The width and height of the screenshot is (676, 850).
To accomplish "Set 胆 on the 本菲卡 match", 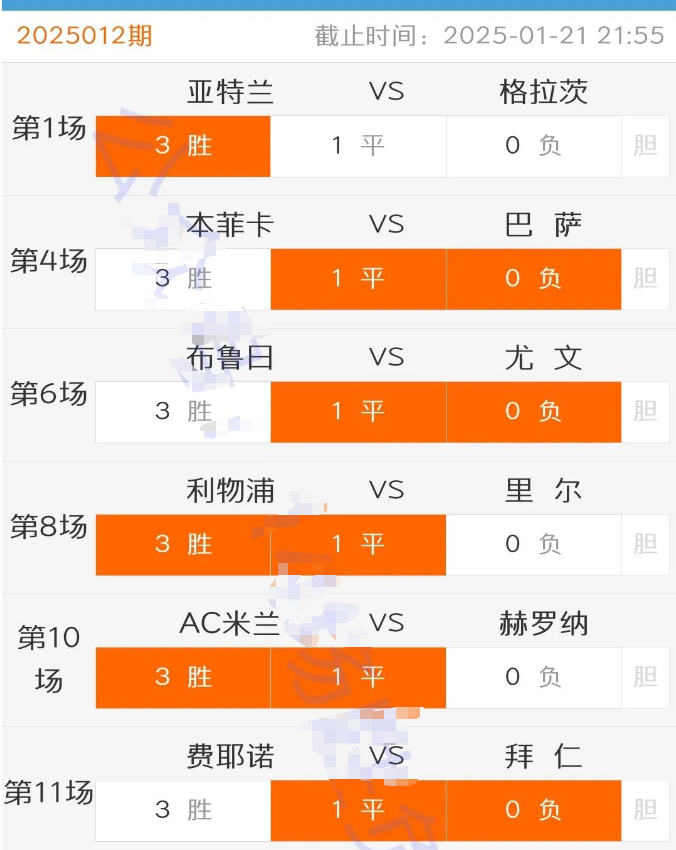I will click(645, 278).
